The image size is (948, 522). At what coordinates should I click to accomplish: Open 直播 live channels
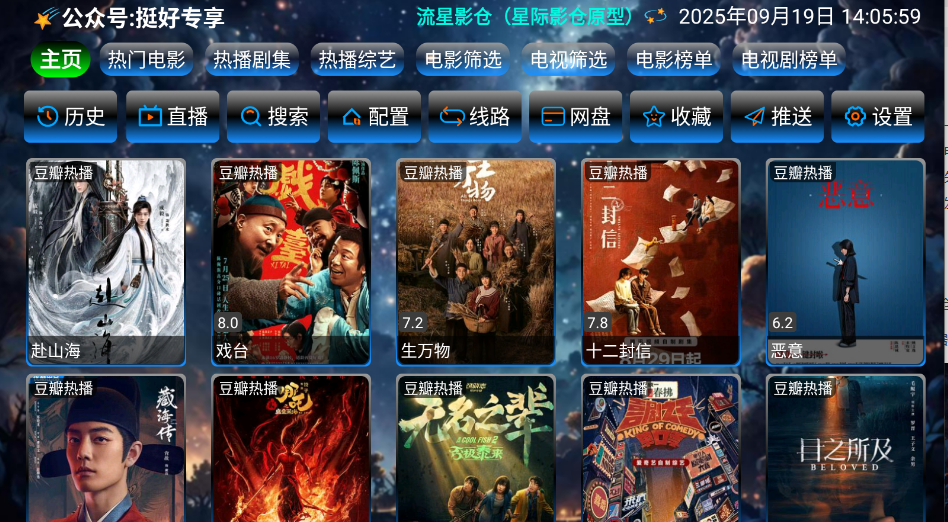point(173,117)
